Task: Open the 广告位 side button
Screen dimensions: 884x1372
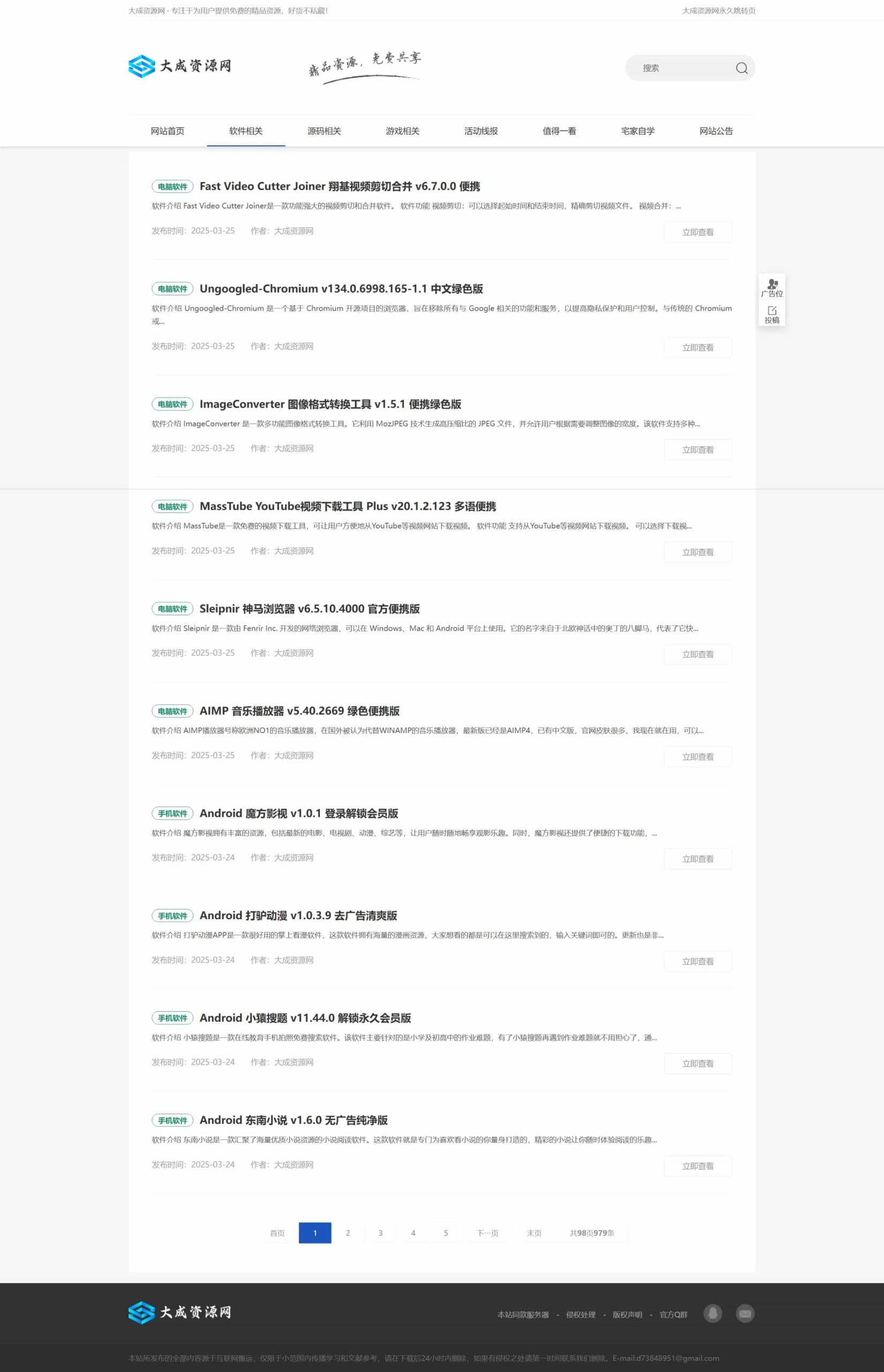Action: click(x=771, y=288)
